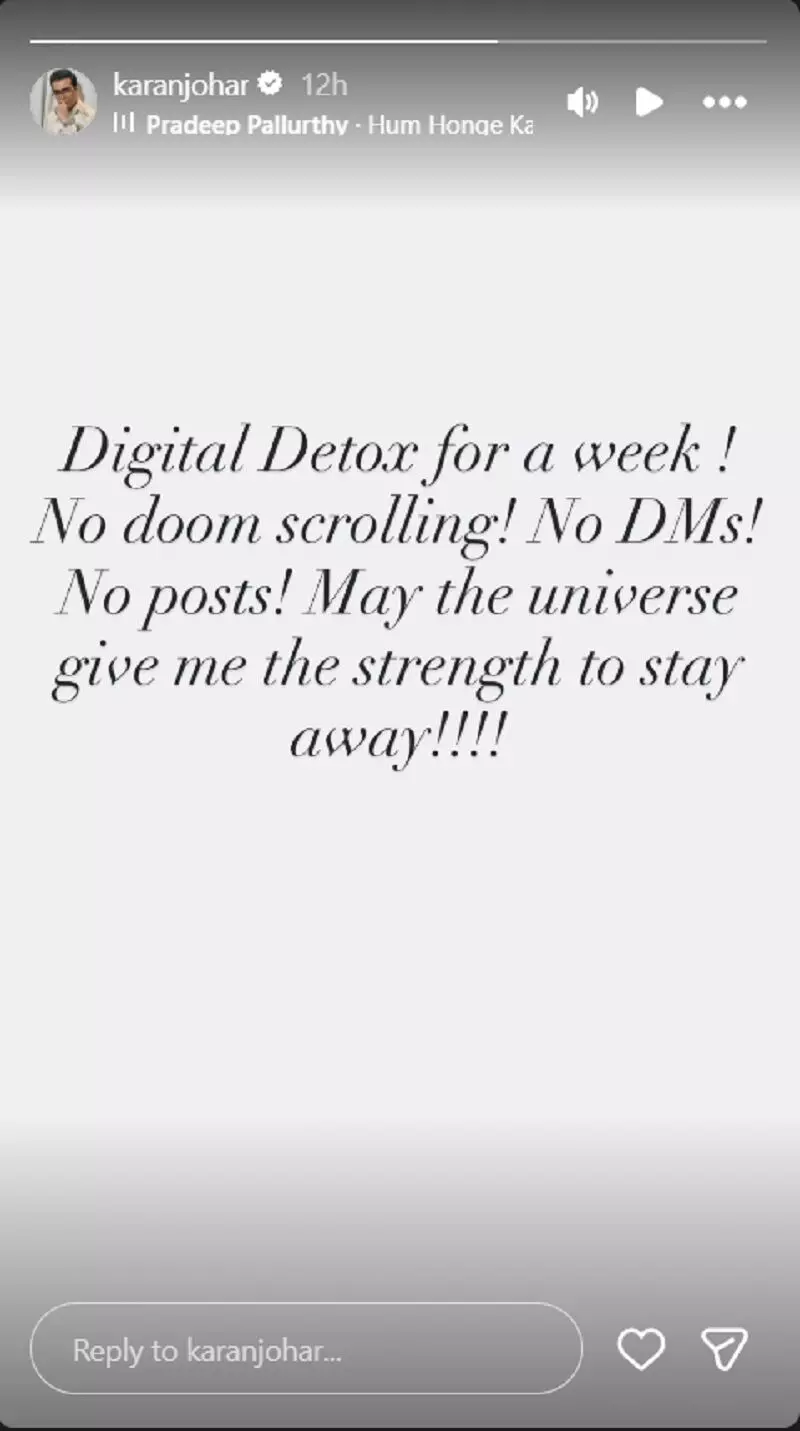Screen dimensions: 800x1431
Task: Open karanjohar's profile picture
Action: coord(63,102)
